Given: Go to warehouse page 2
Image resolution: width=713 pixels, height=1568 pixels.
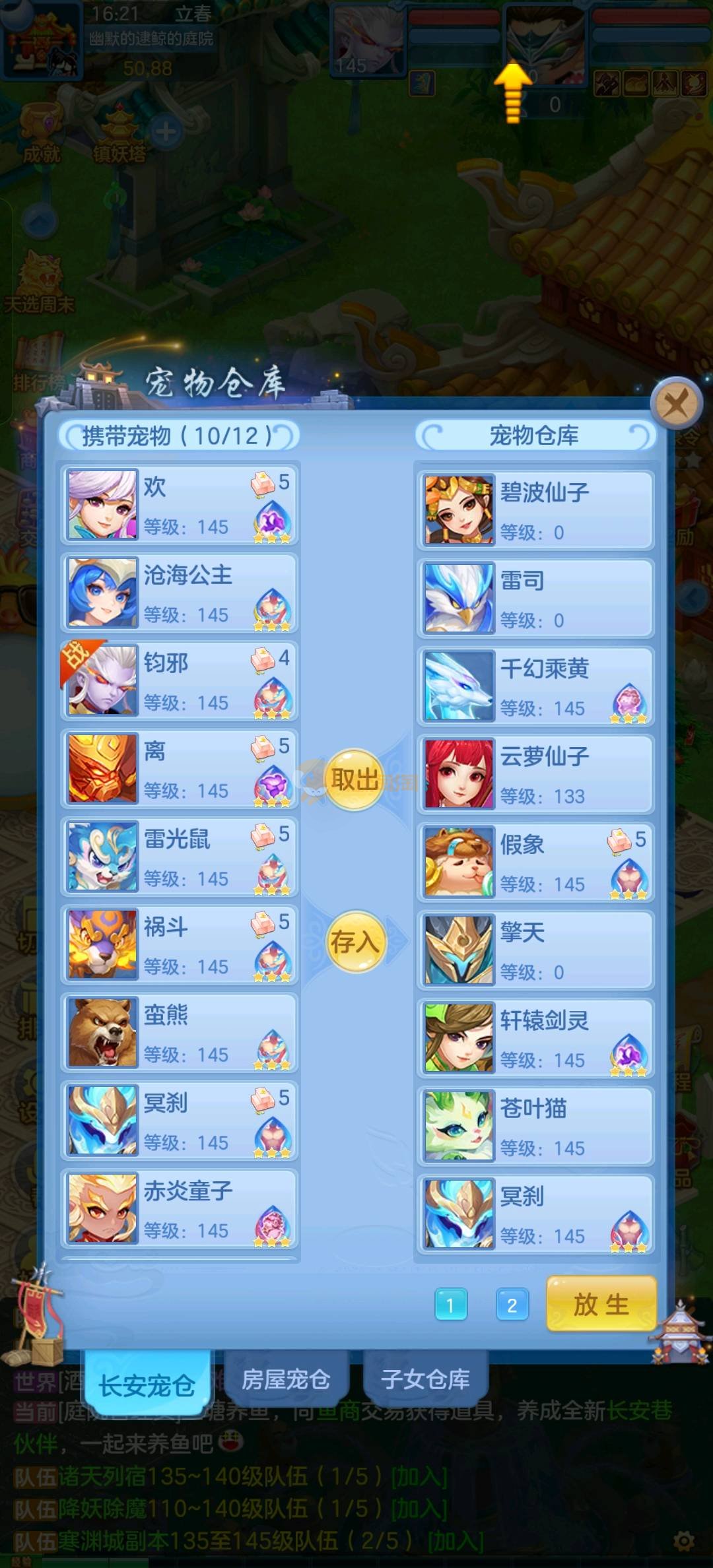Looking at the screenshot, I should [512, 1305].
